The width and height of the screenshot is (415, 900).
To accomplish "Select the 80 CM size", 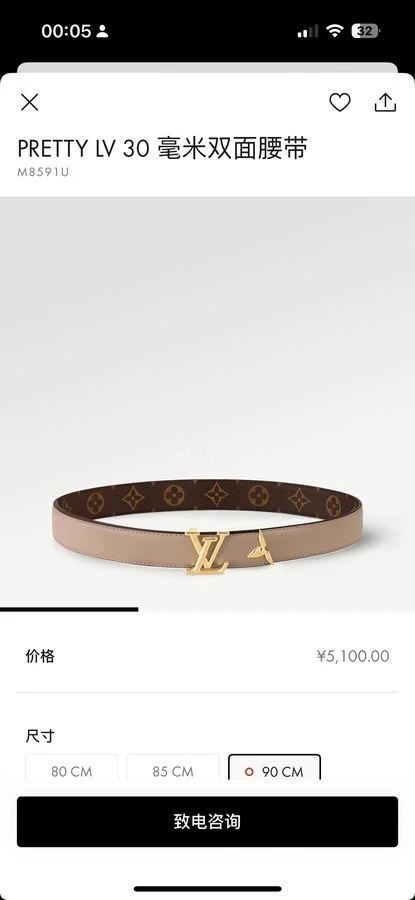I will click(x=72, y=767).
